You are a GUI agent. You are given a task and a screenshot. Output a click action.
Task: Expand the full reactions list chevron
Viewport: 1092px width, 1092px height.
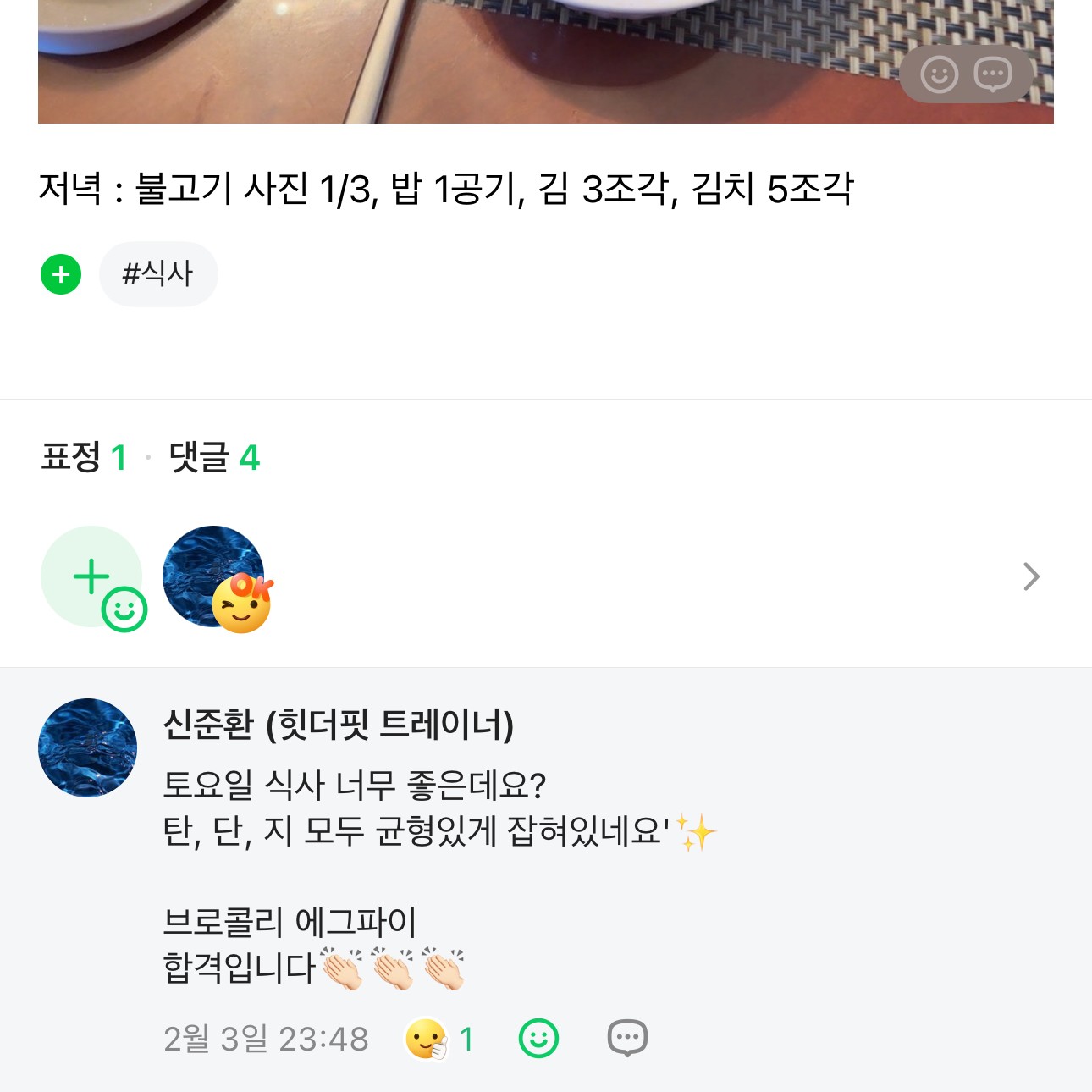tap(1030, 576)
